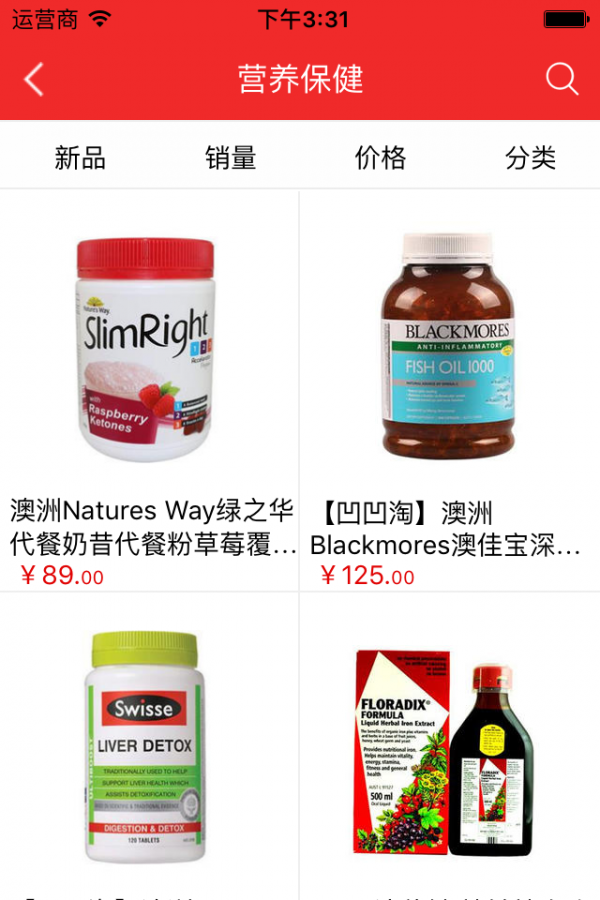Open the Swisse Liver Detox product

coord(146,745)
